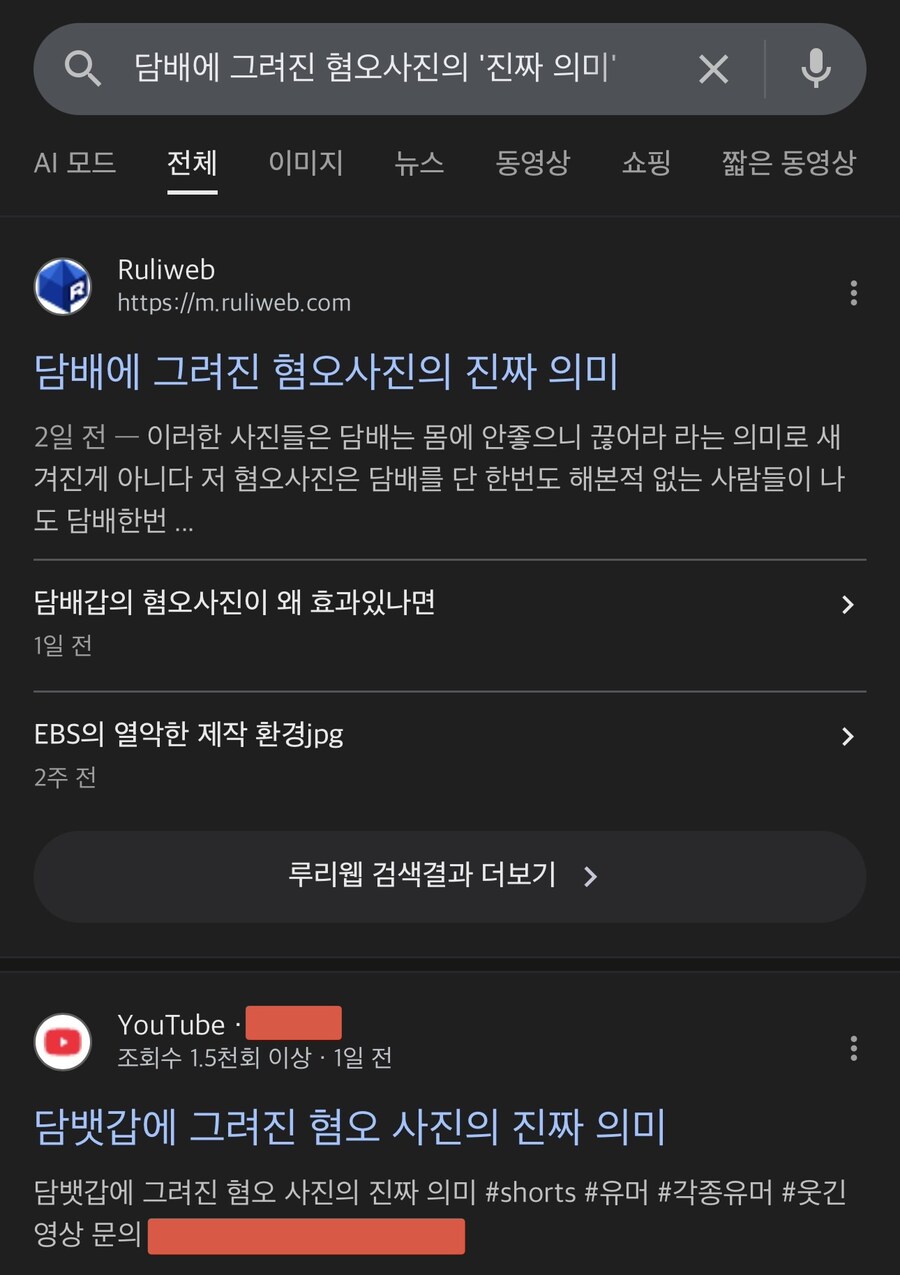Open the three-dot menu on the YouTube result
Viewport: 900px width, 1275px height.
854,1048
